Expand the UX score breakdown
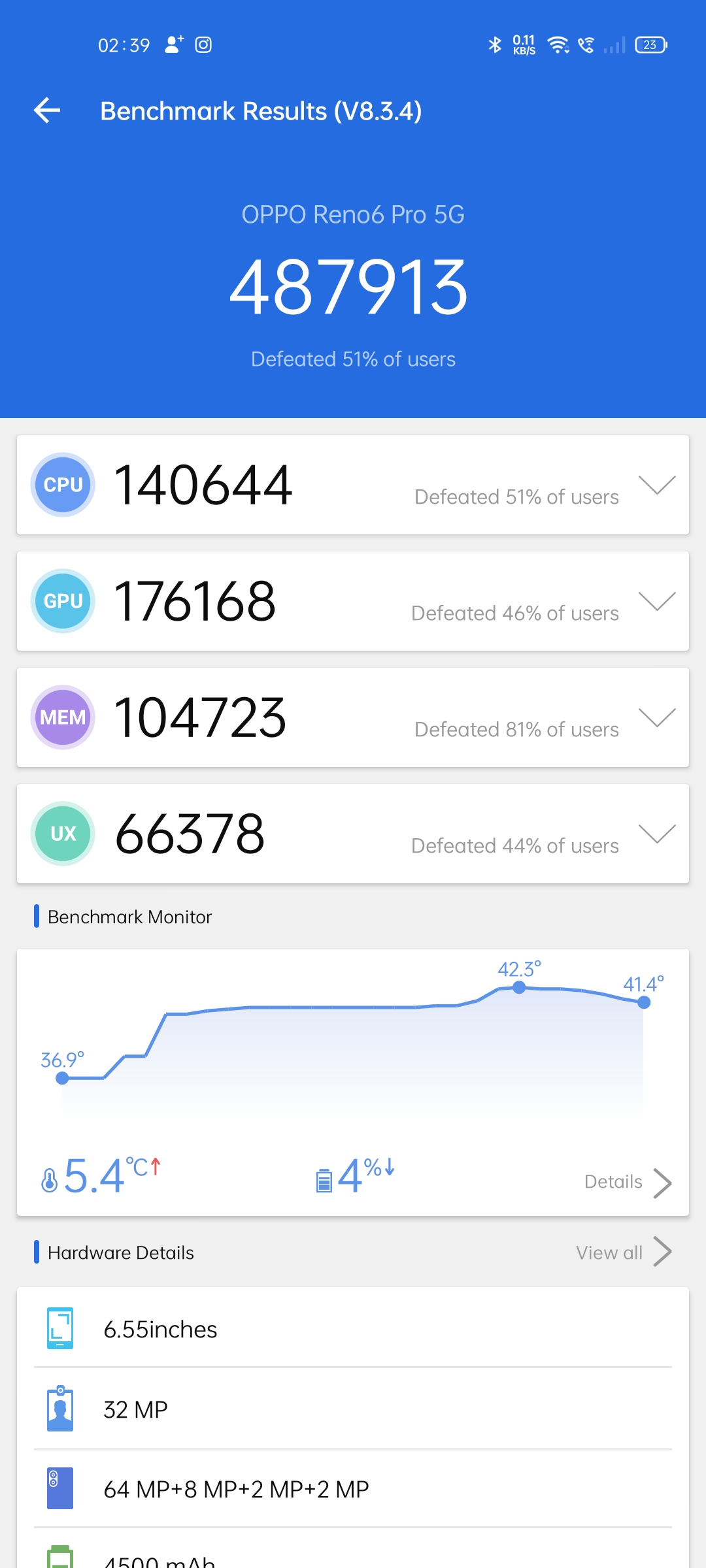Image resolution: width=706 pixels, height=1568 pixels. [x=656, y=834]
